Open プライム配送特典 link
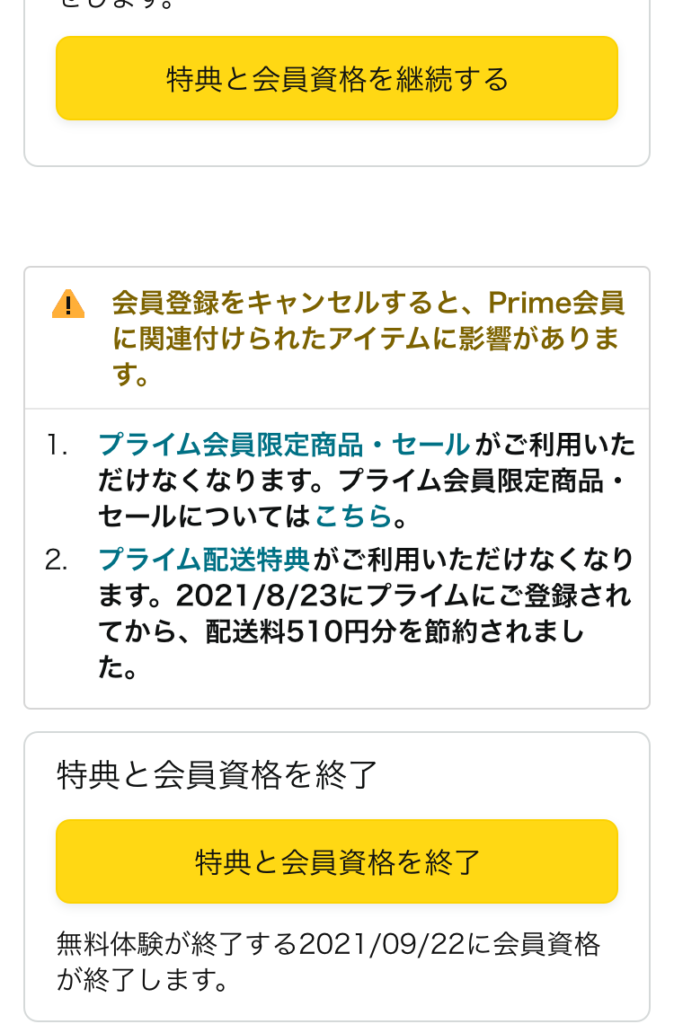674x1024 pixels. point(204,560)
